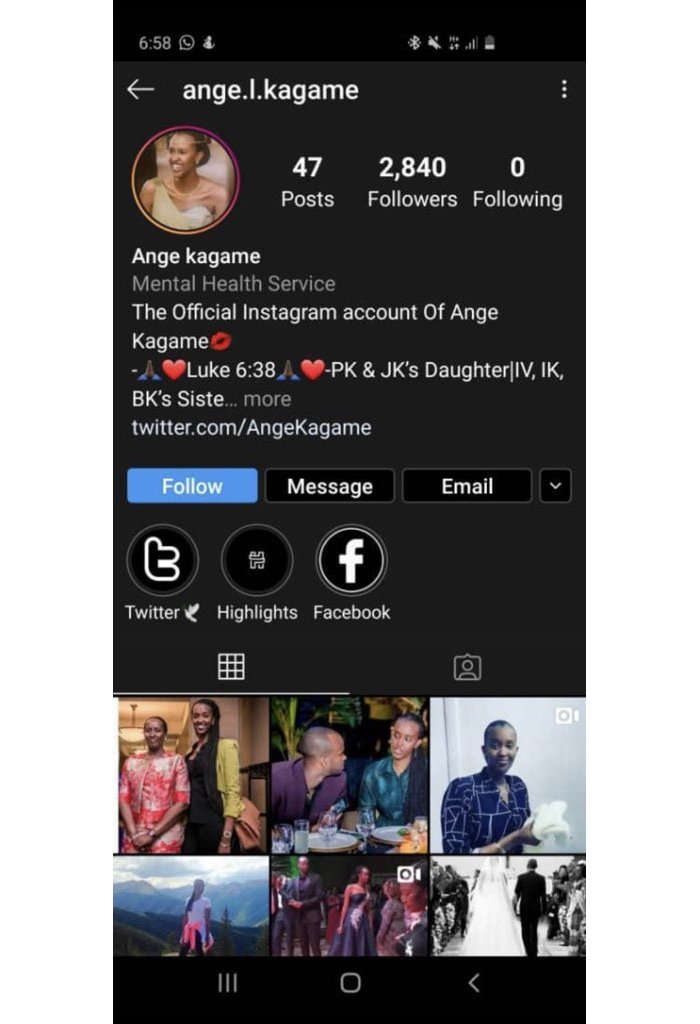Open the Highlights story highlight

coord(257,561)
